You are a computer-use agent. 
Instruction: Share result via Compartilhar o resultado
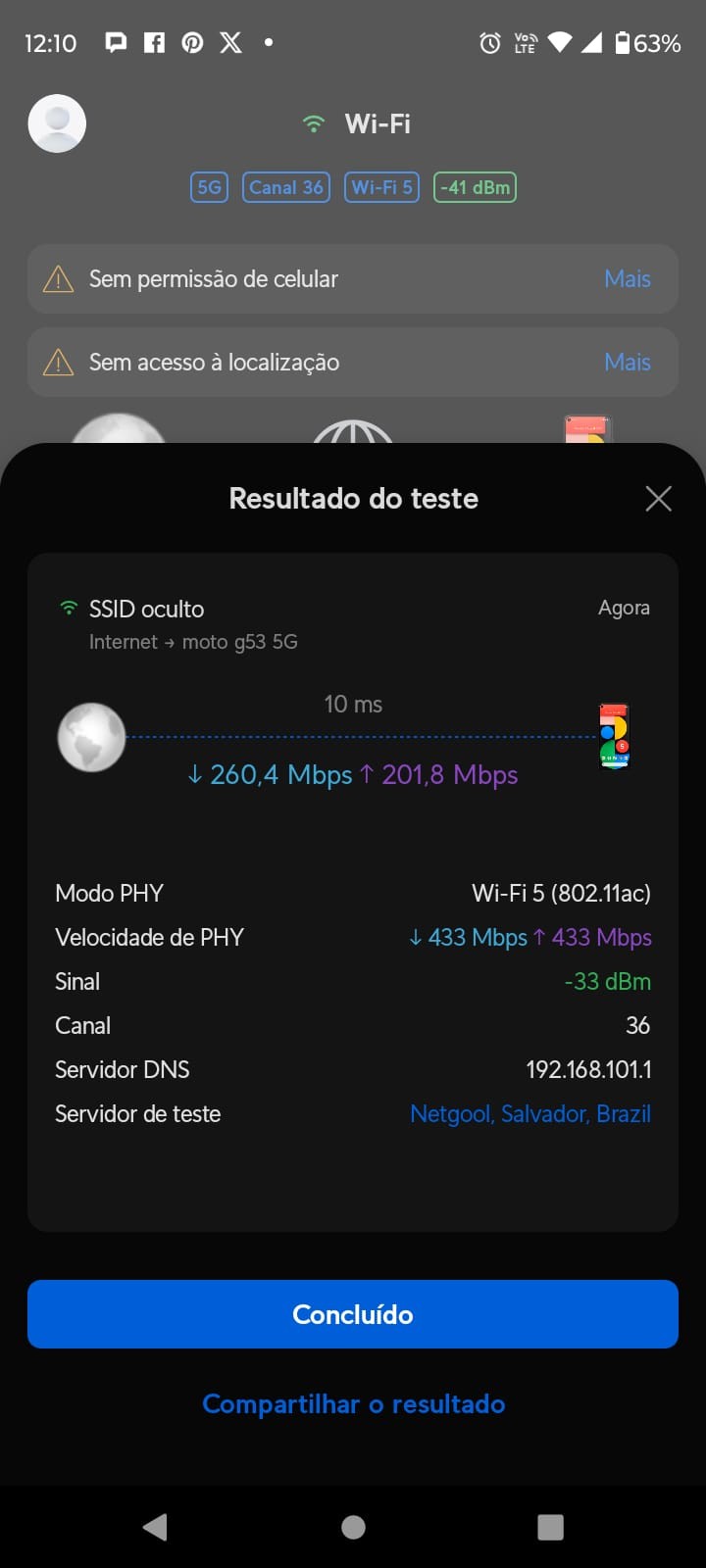(x=353, y=1404)
